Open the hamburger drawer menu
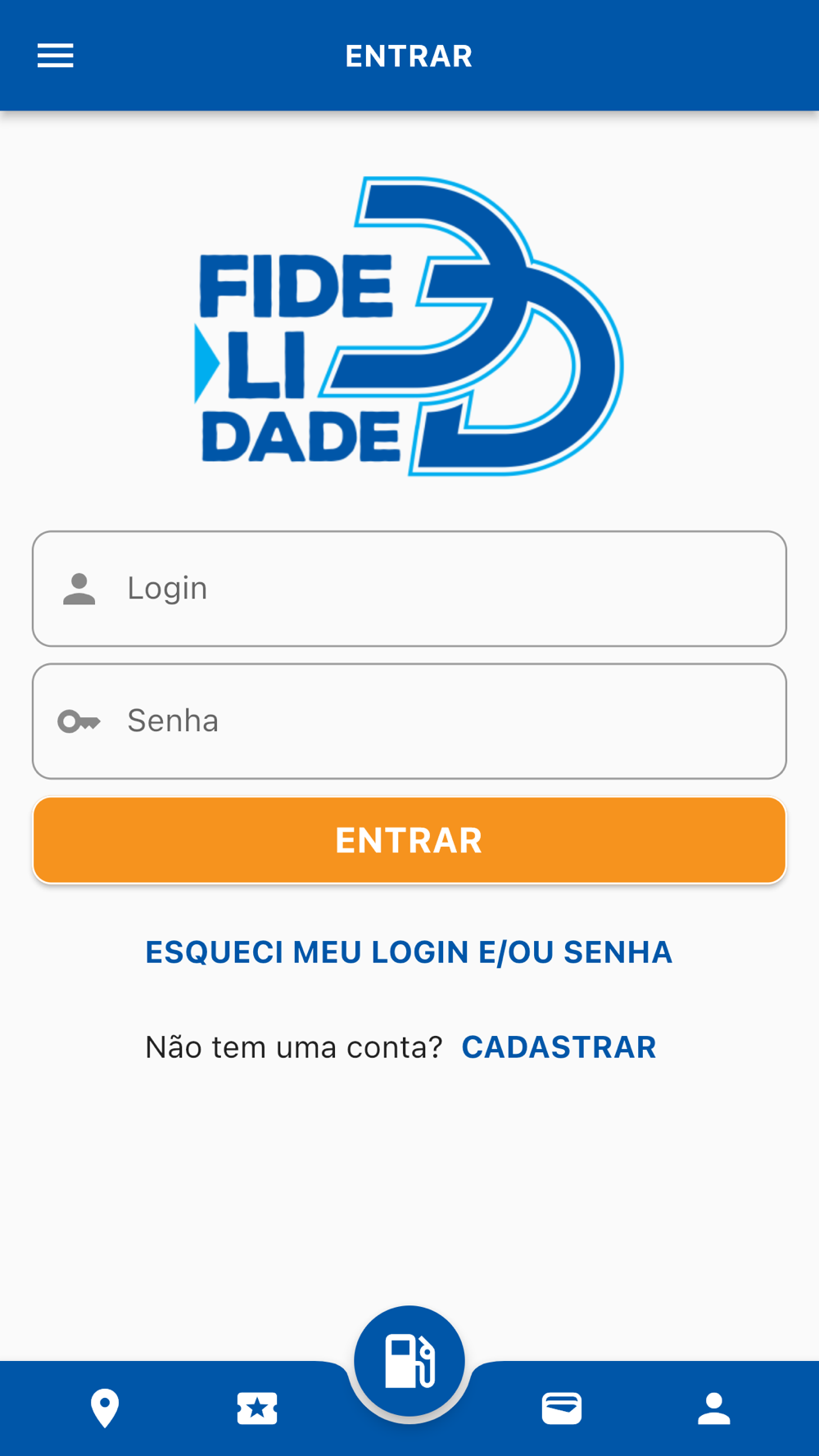819x1456 pixels. 56,56
